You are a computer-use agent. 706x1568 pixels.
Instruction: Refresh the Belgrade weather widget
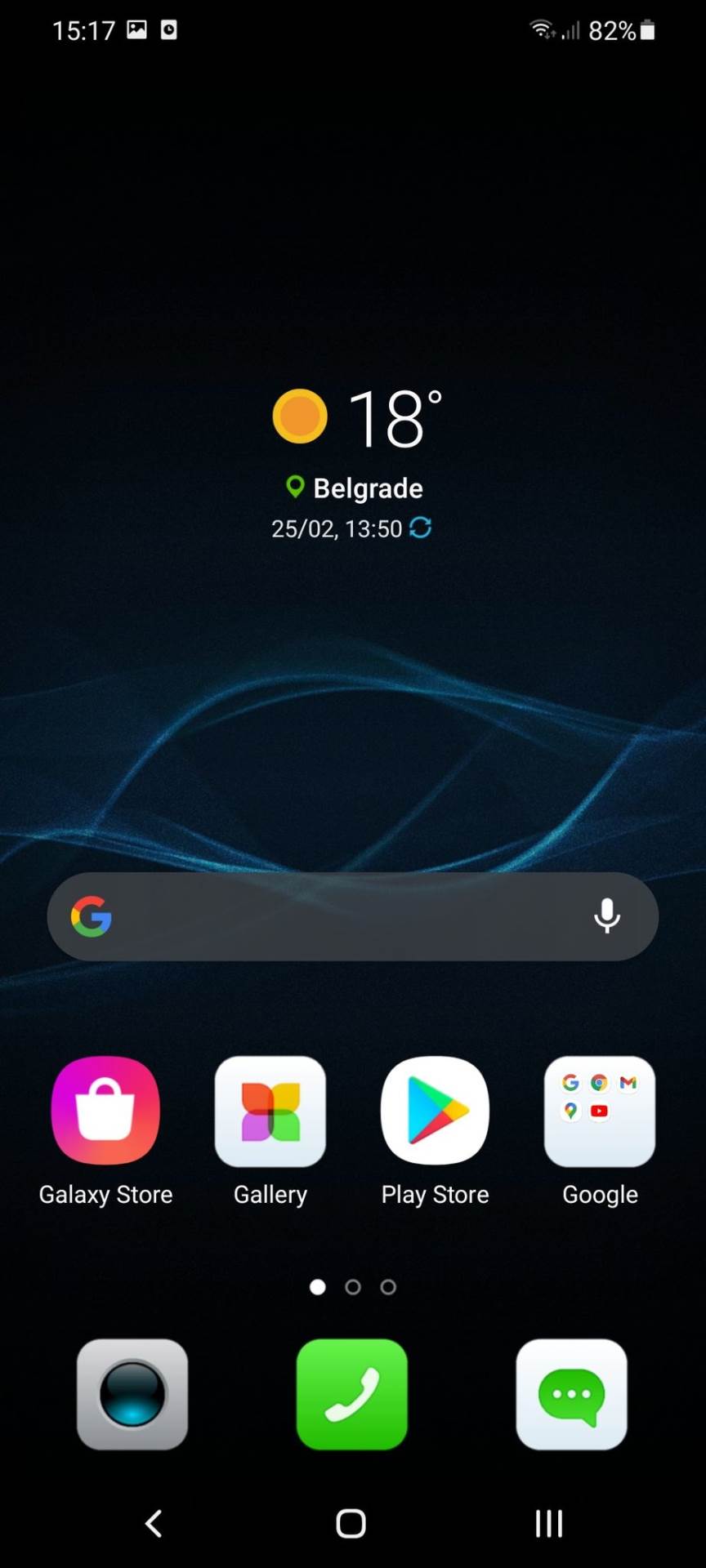(421, 528)
